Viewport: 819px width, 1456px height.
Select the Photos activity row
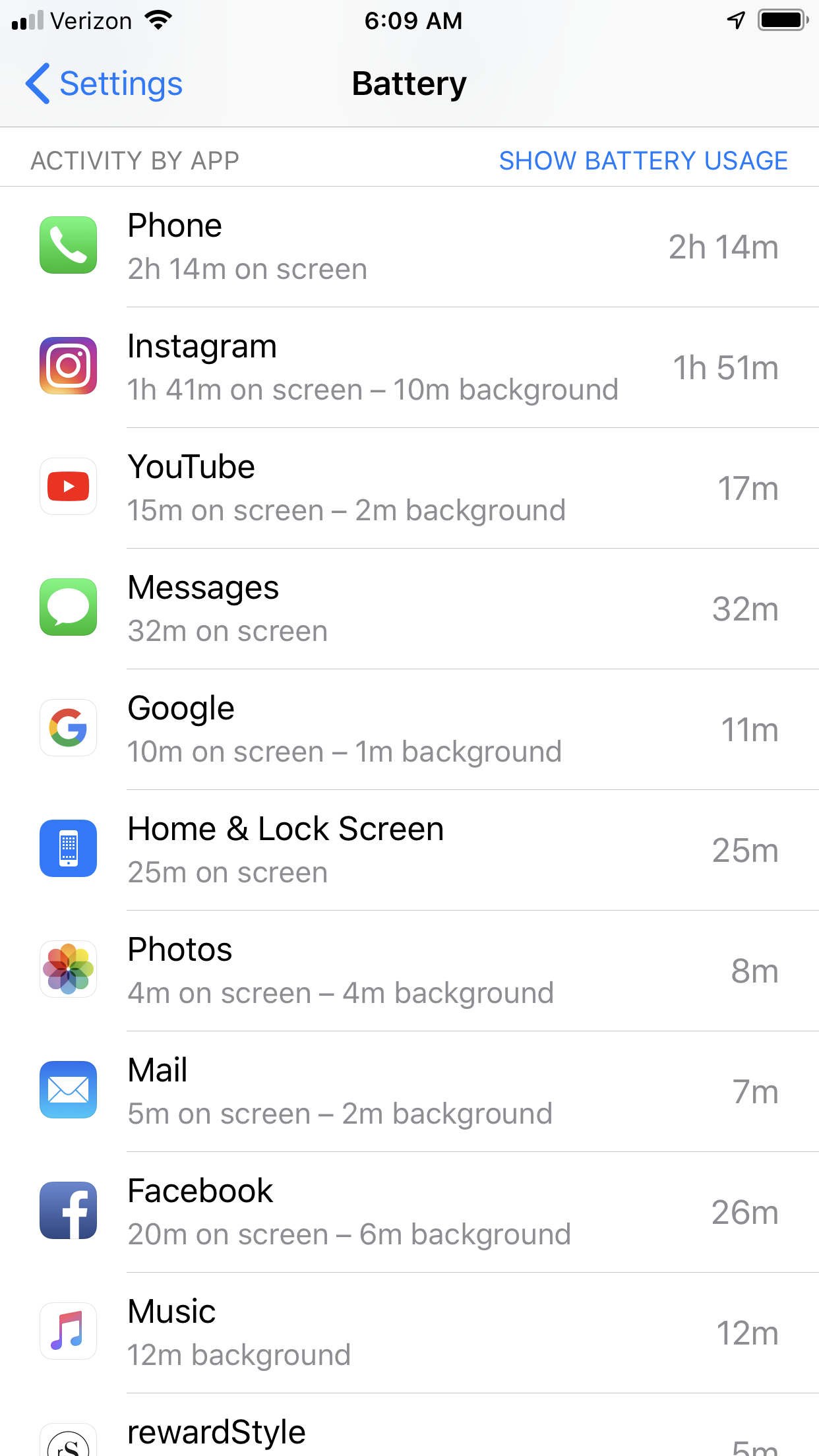pyautogui.click(x=409, y=971)
